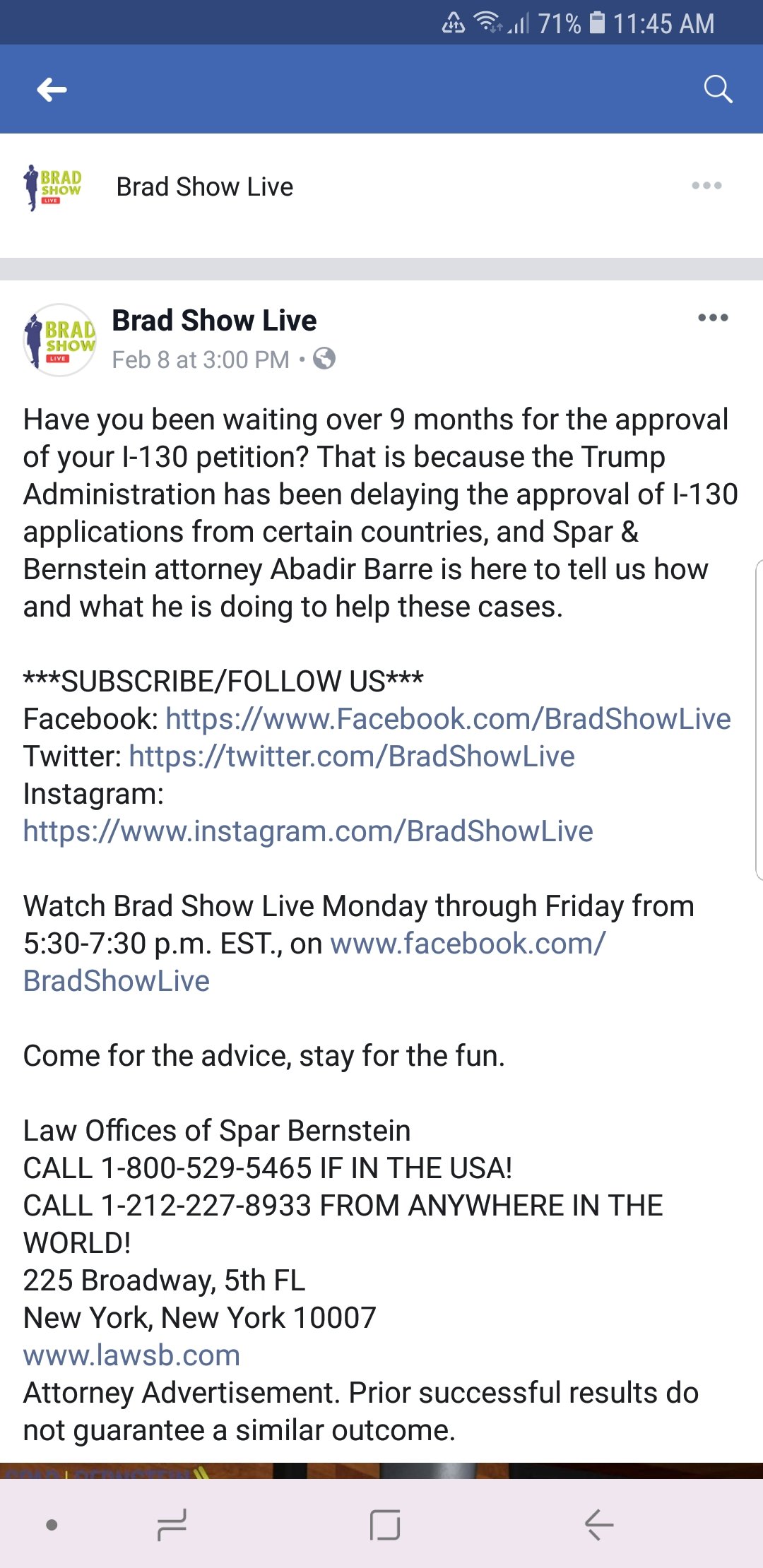Follow the www.facebook.com/BradShowLive watch link
Viewport: 763px width, 1568px height.
[314, 962]
